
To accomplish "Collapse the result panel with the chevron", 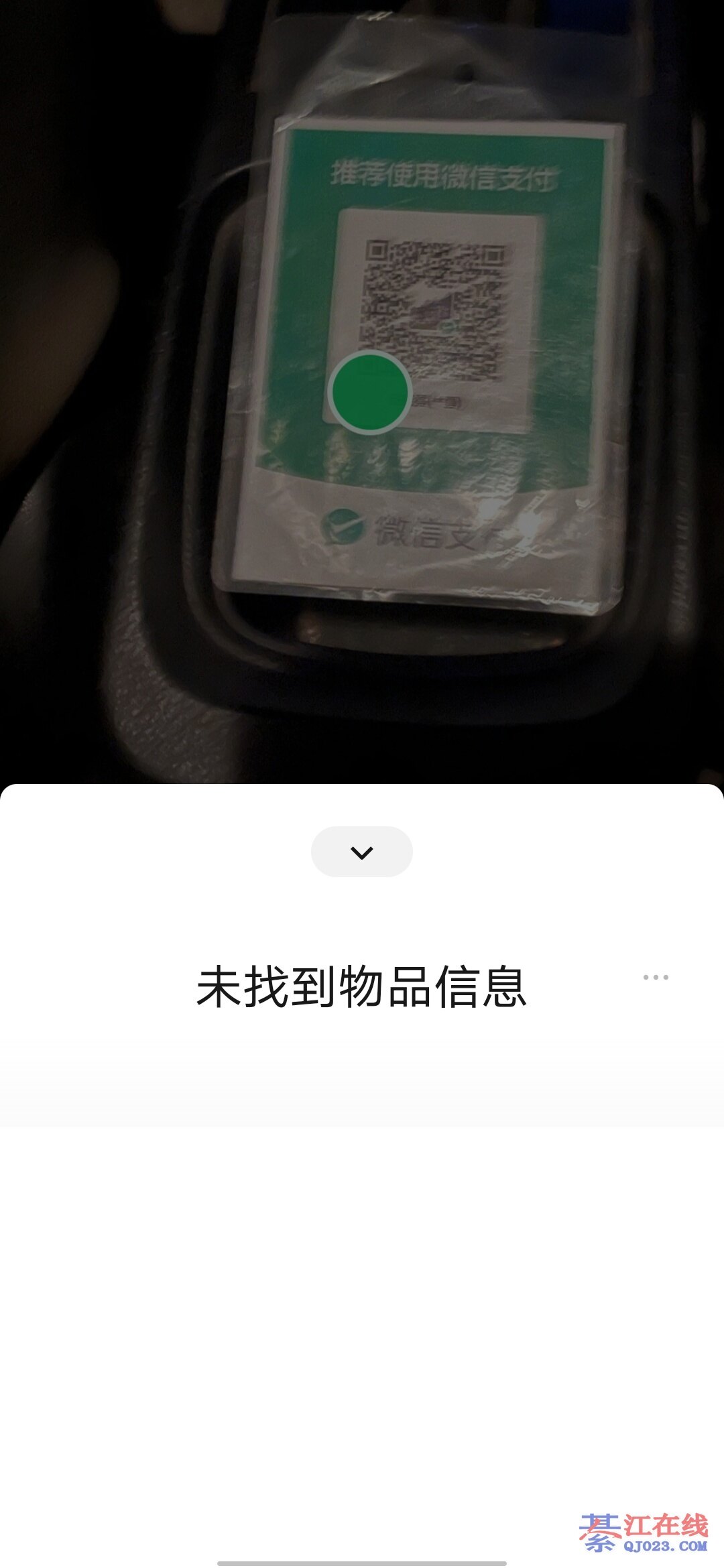I will (361, 852).
